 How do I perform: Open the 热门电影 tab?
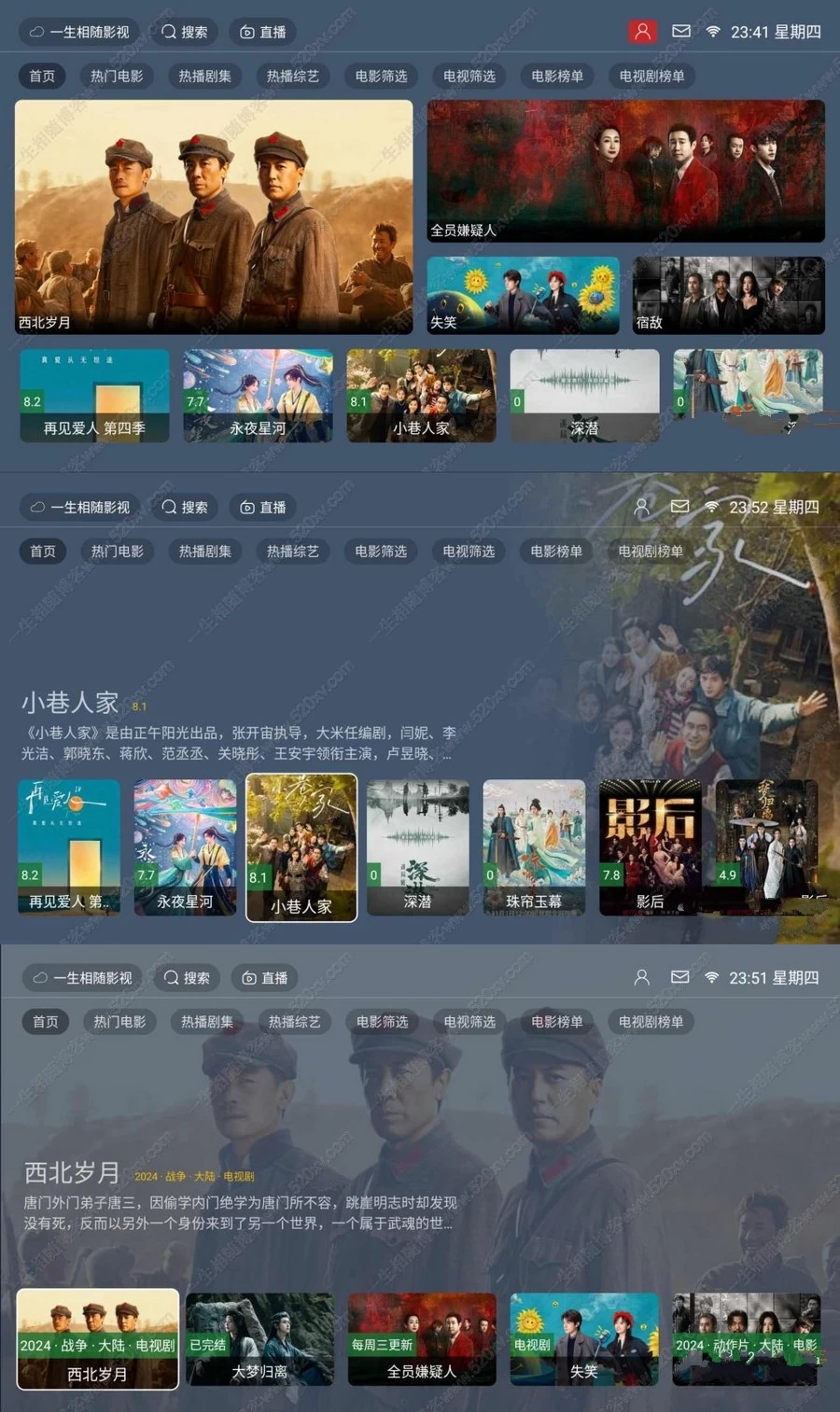click(116, 76)
